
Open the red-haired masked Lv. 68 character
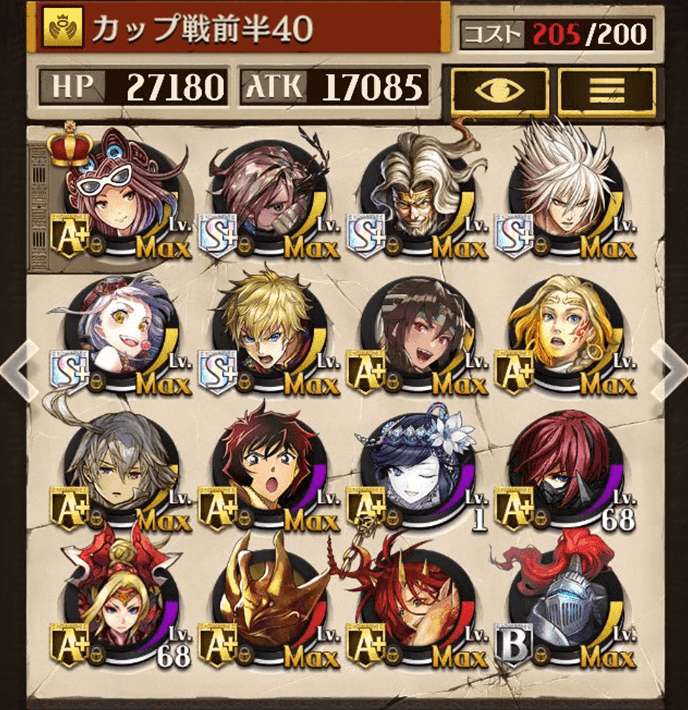tap(558, 471)
